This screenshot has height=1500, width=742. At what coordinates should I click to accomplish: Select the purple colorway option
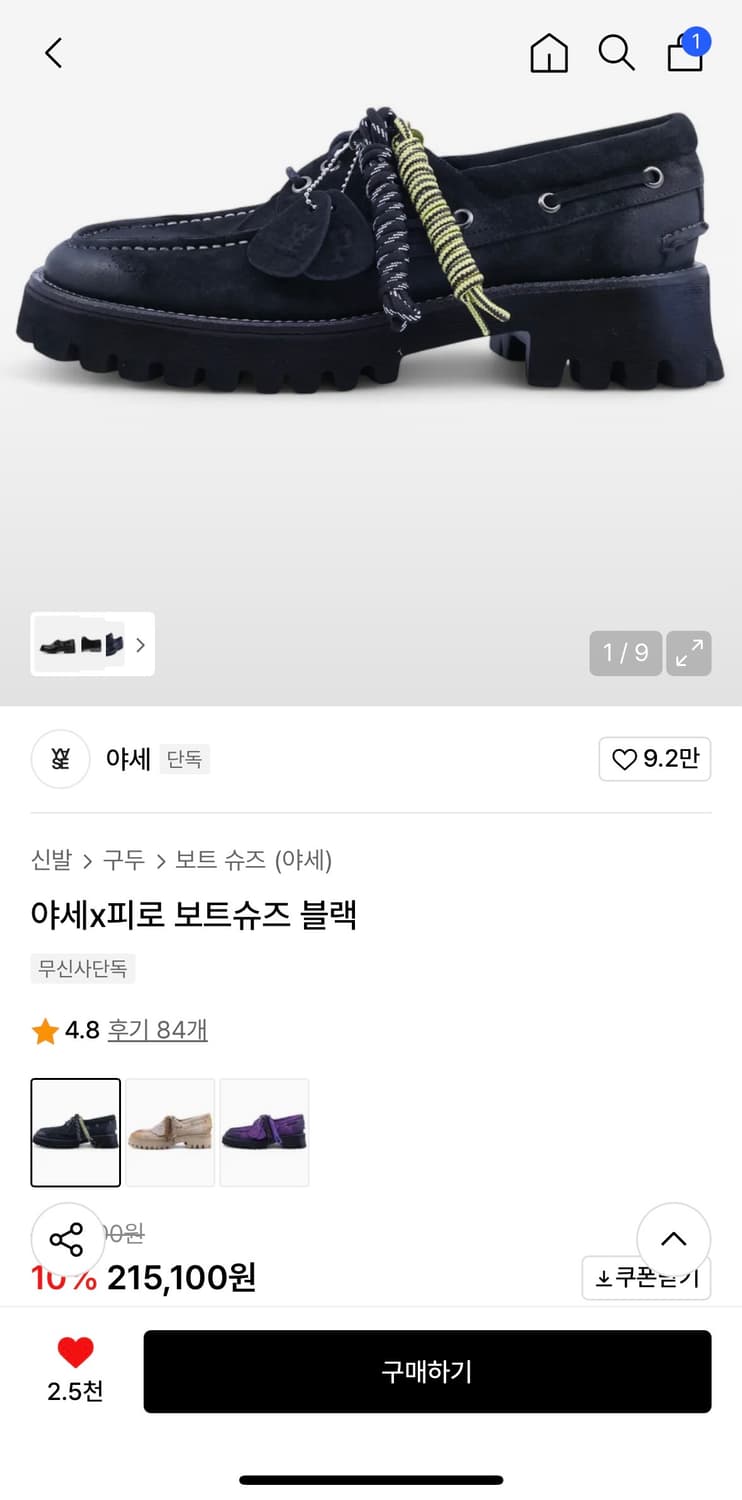click(264, 1132)
